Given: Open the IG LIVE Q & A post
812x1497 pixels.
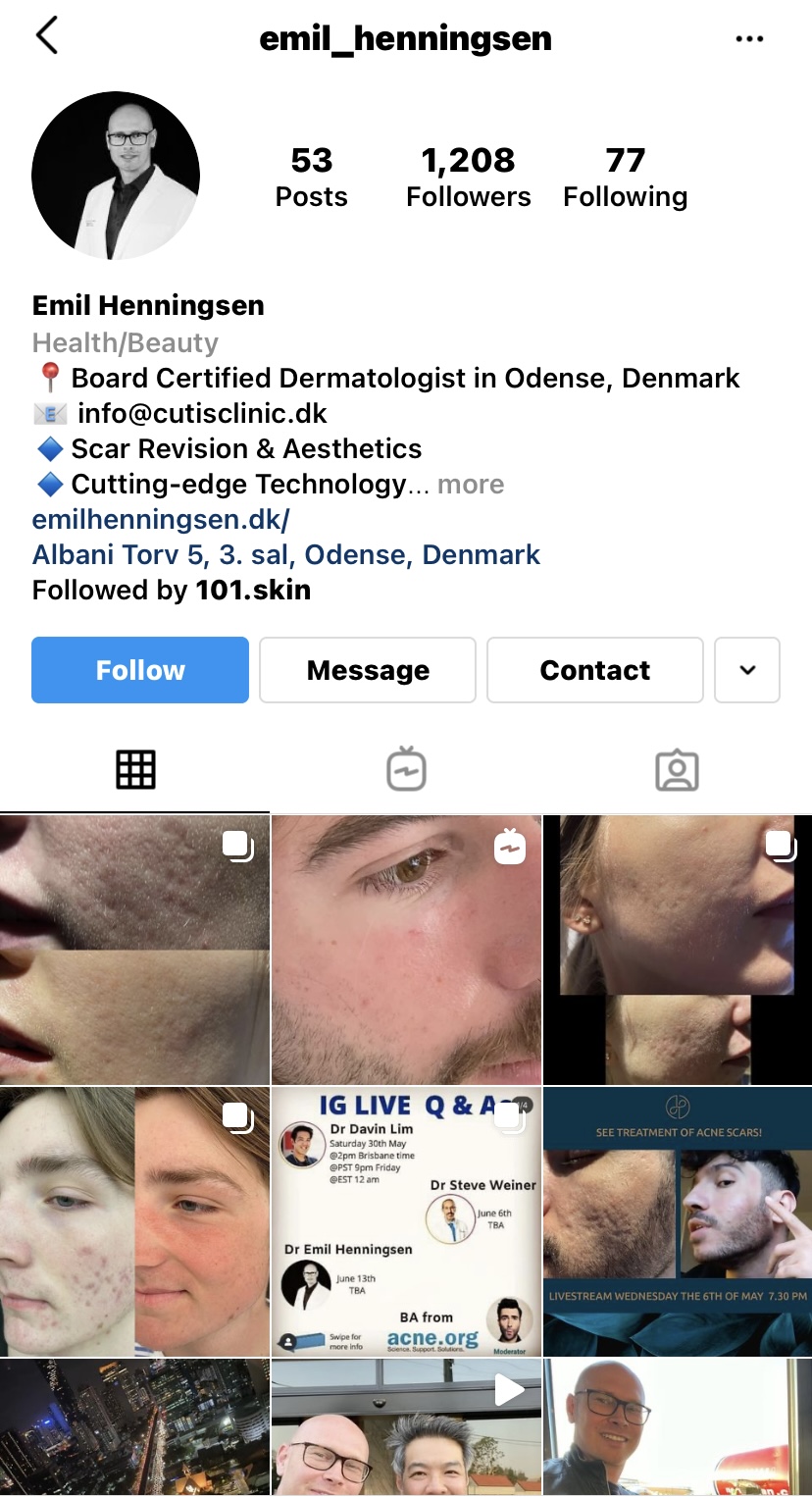Looking at the screenshot, I should click(406, 1221).
